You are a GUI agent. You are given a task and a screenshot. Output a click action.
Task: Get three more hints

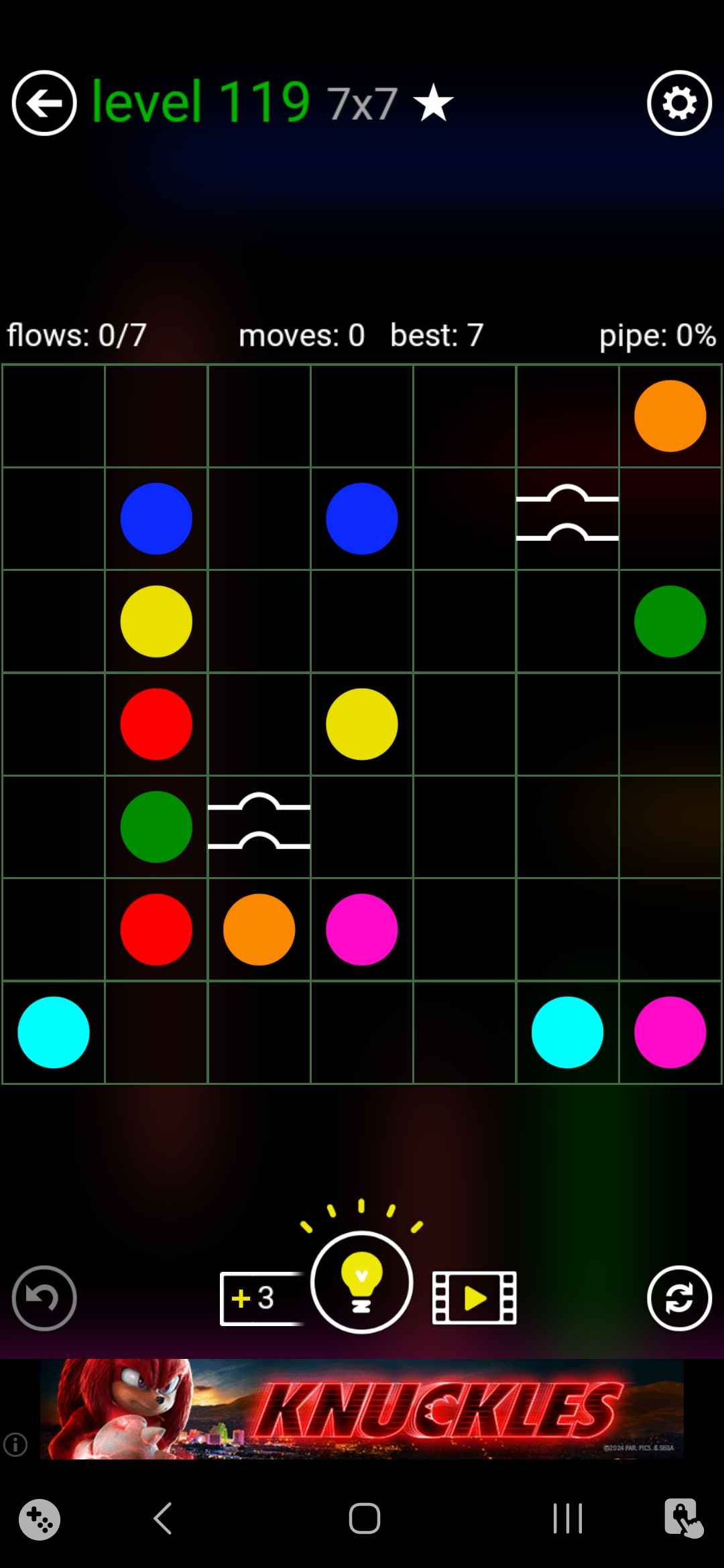(x=261, y=1298)
